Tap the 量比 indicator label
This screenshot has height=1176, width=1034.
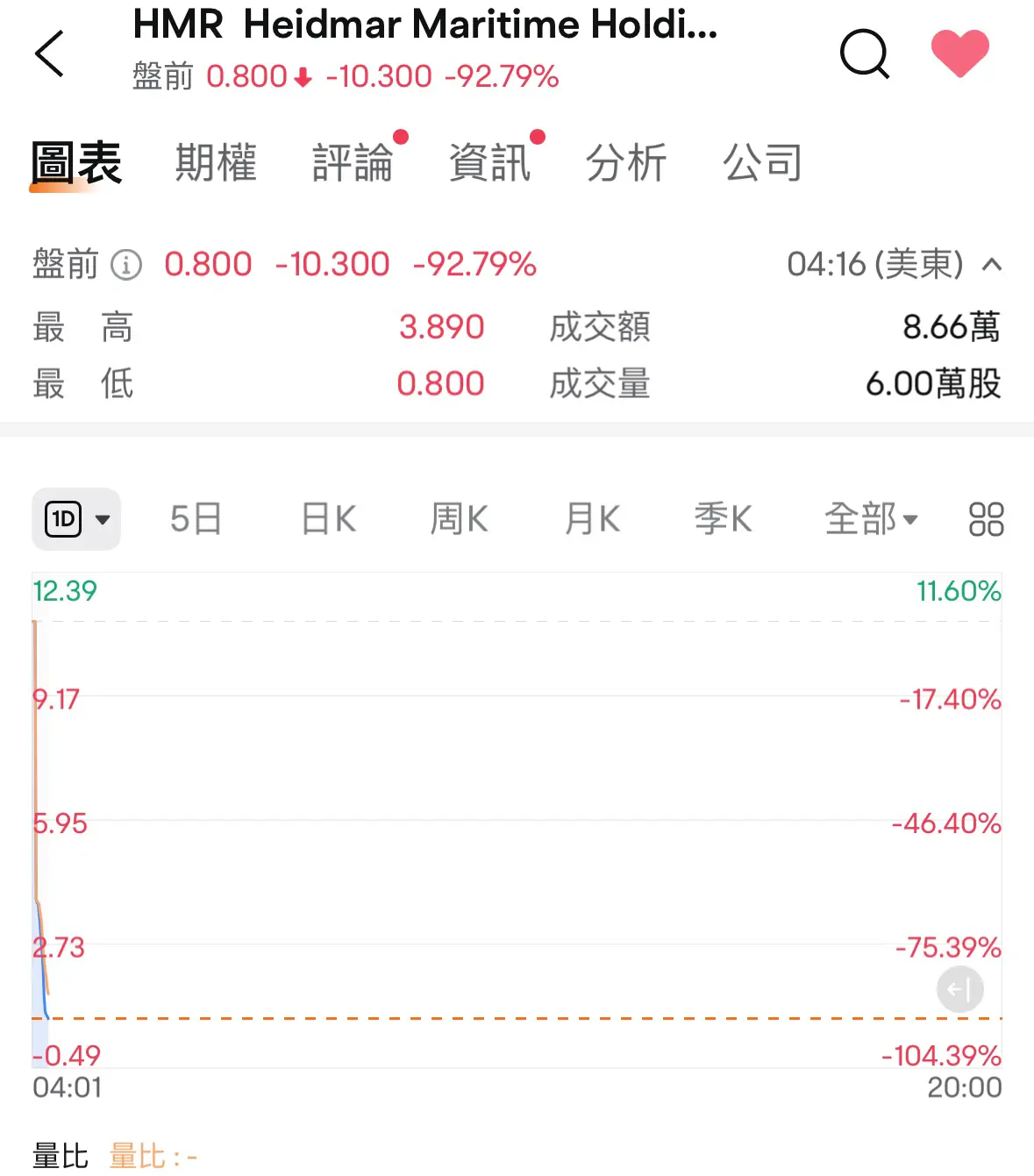click(x=58, y=1155)
